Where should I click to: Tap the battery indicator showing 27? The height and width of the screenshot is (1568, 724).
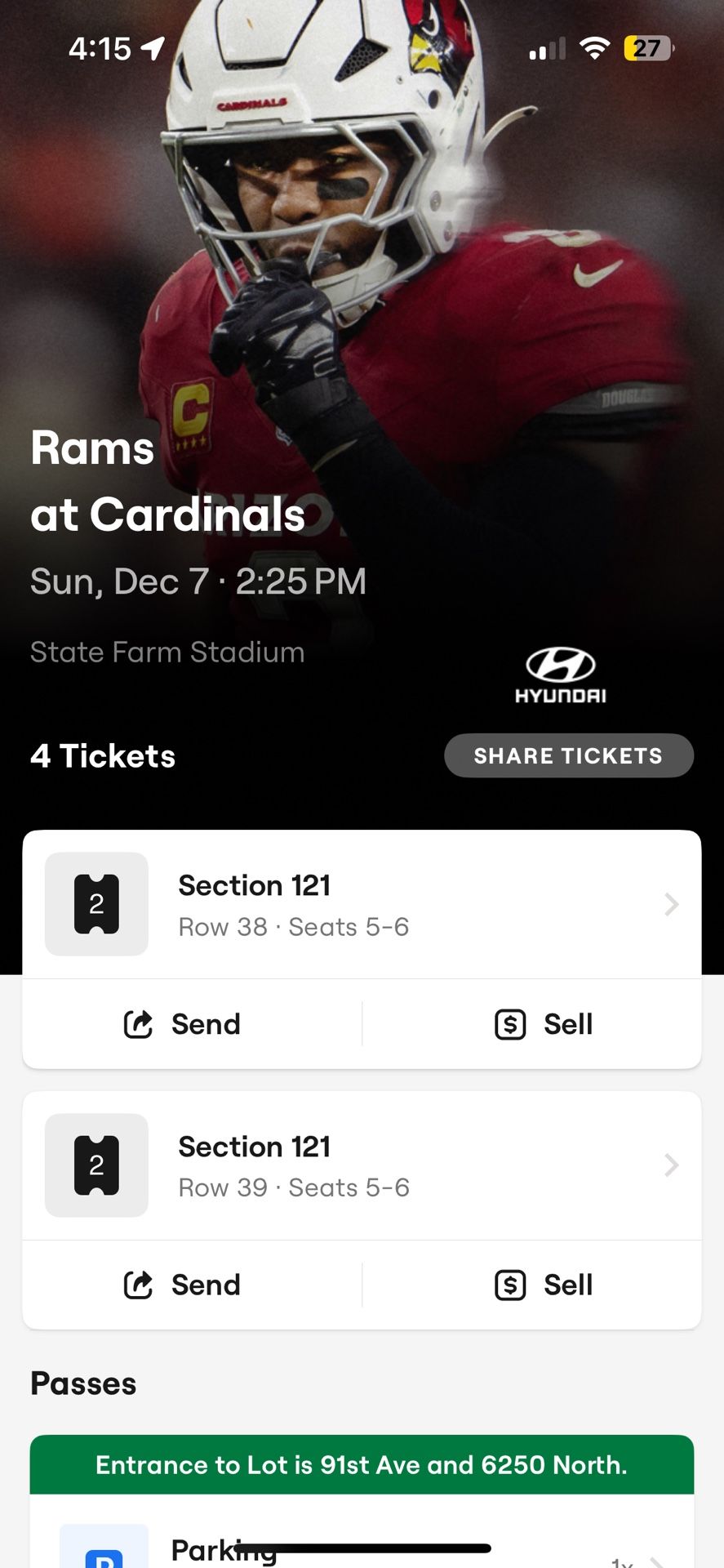click(648, 49)
